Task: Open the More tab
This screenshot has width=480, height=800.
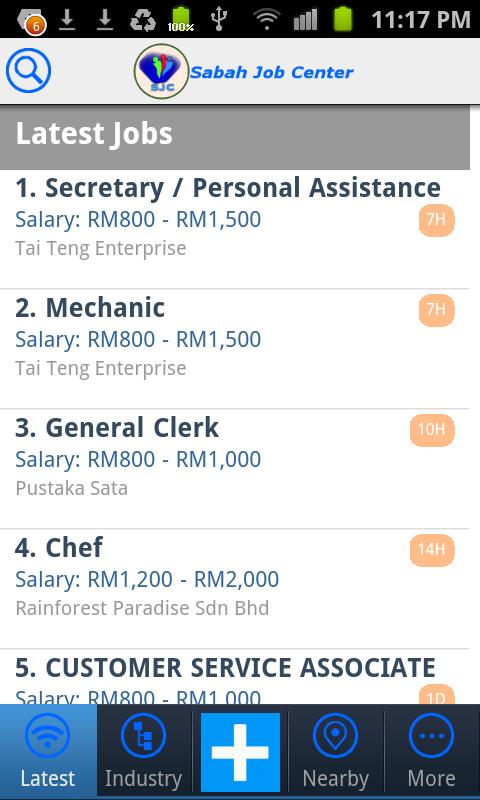Action: point(432,752)
